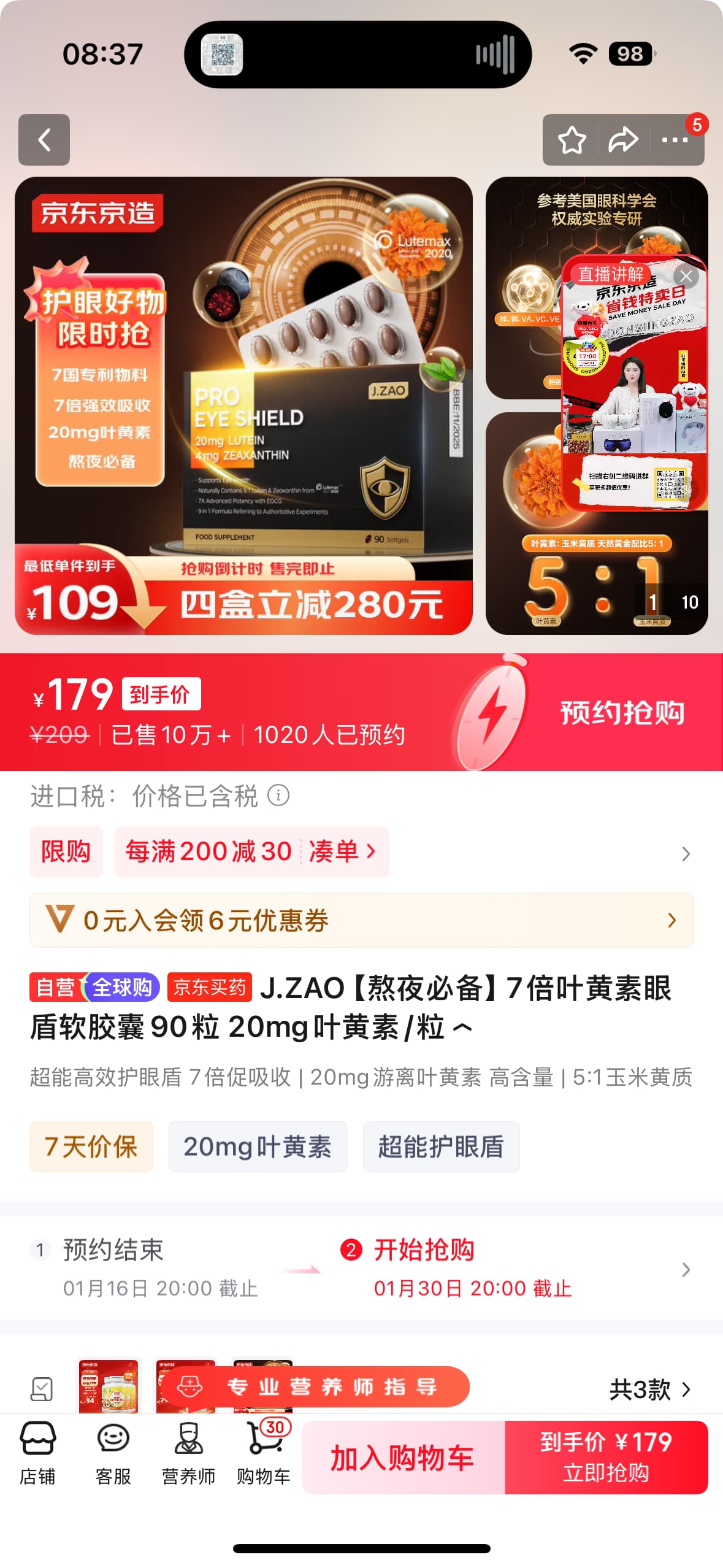
Task: Close the 直播讲解 live floating window
Action: click(x=686, y=276)
